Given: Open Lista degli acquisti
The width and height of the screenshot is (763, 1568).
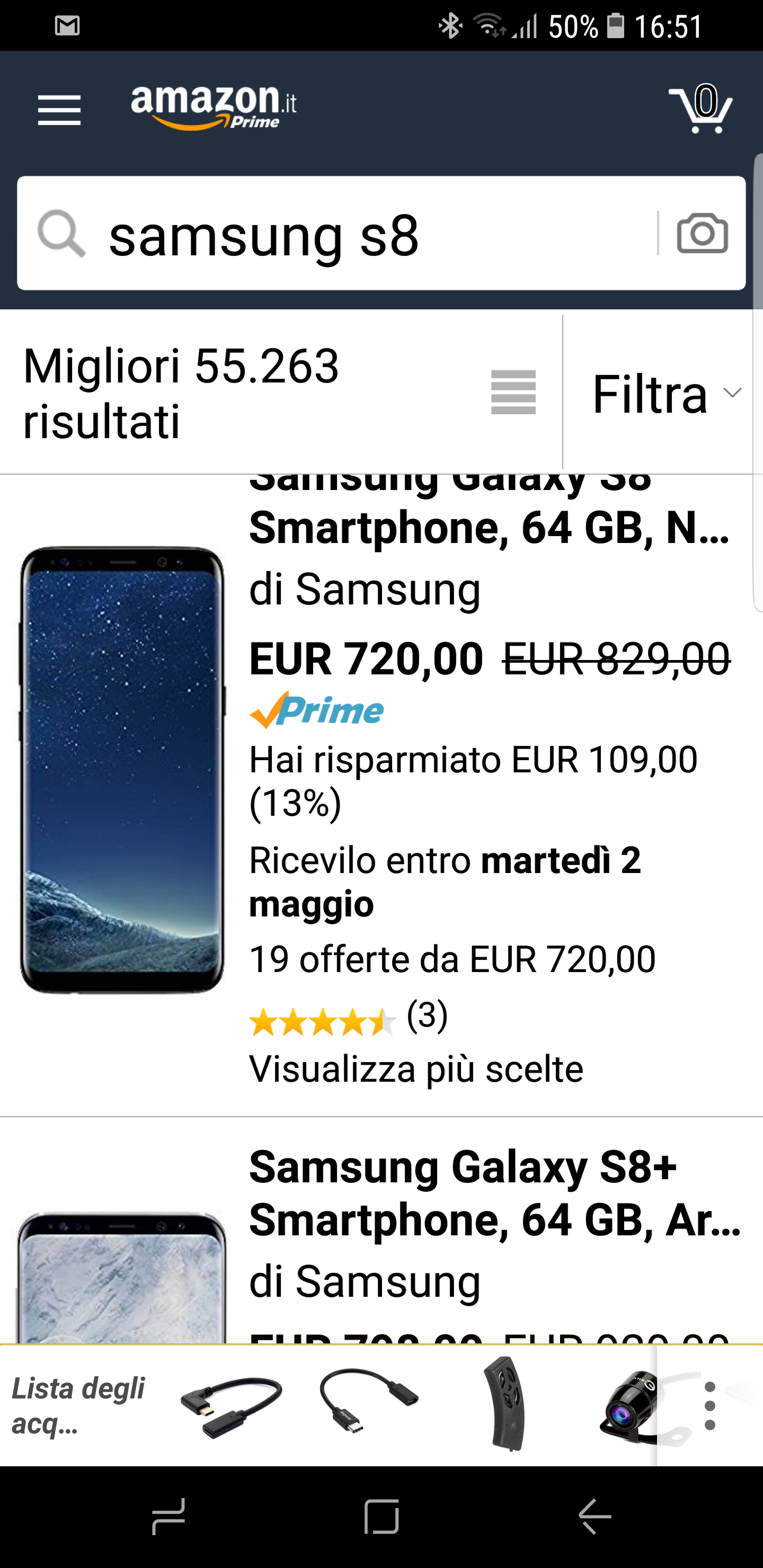Looking at the screenshot, I should coord(78,1405).
